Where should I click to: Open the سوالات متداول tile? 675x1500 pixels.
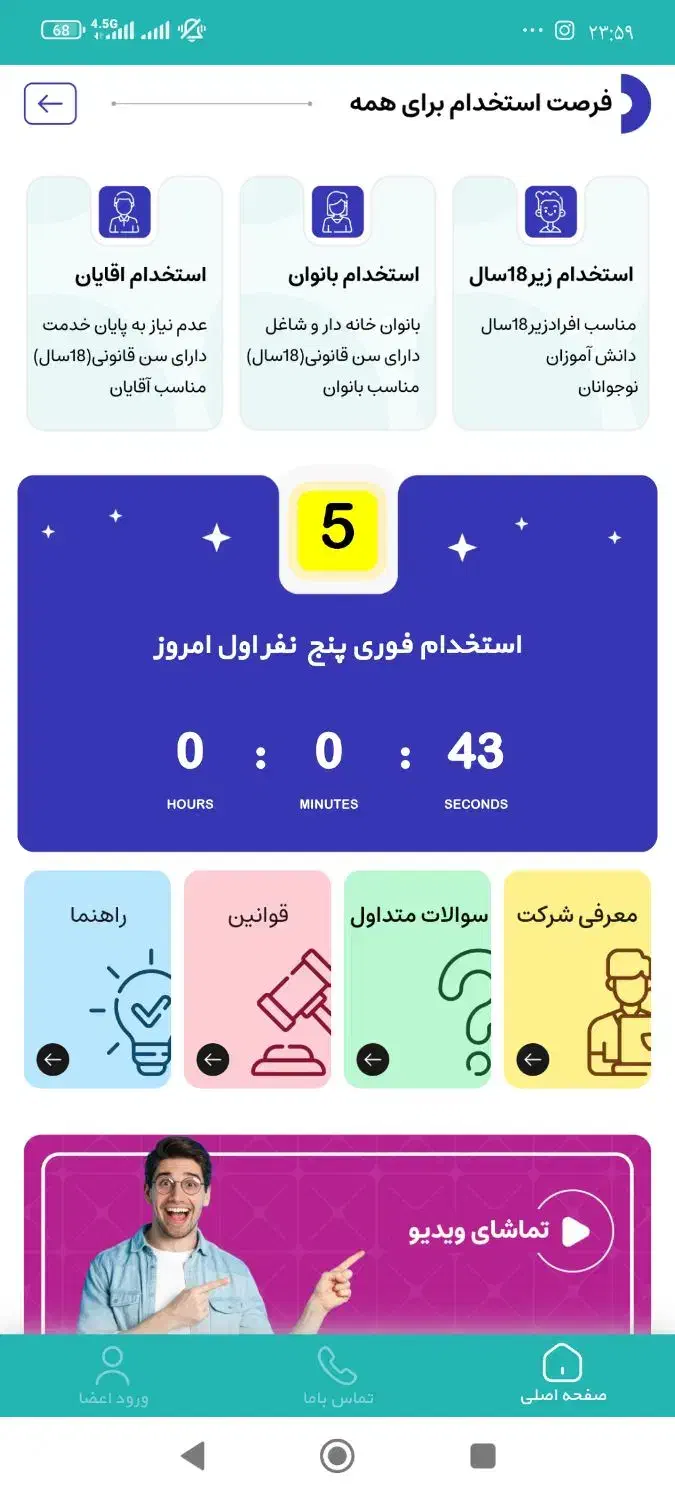pyautogui.click(x=417, y=980)
